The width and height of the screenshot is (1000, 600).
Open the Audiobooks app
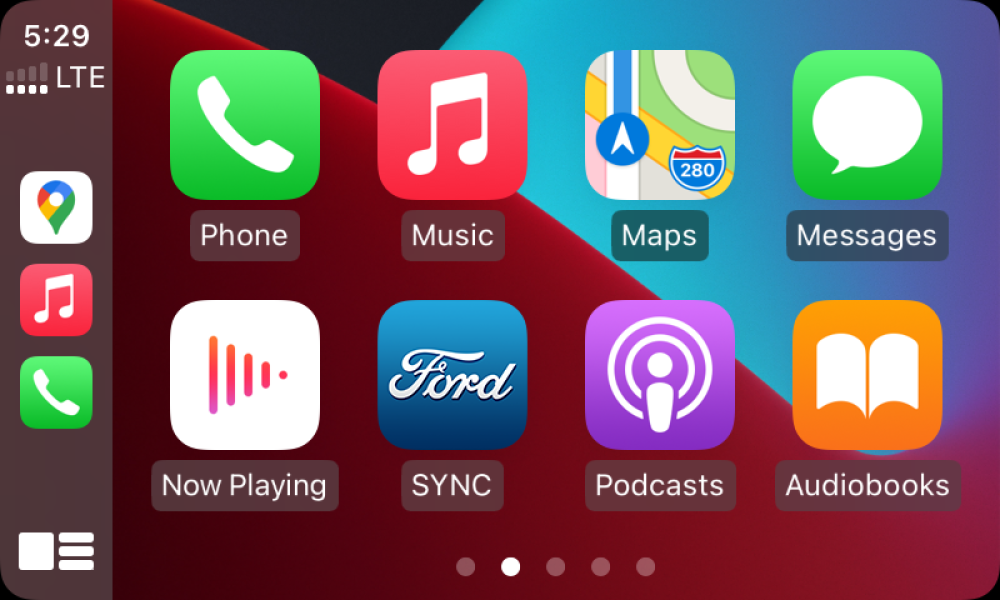tap(867, 375)
